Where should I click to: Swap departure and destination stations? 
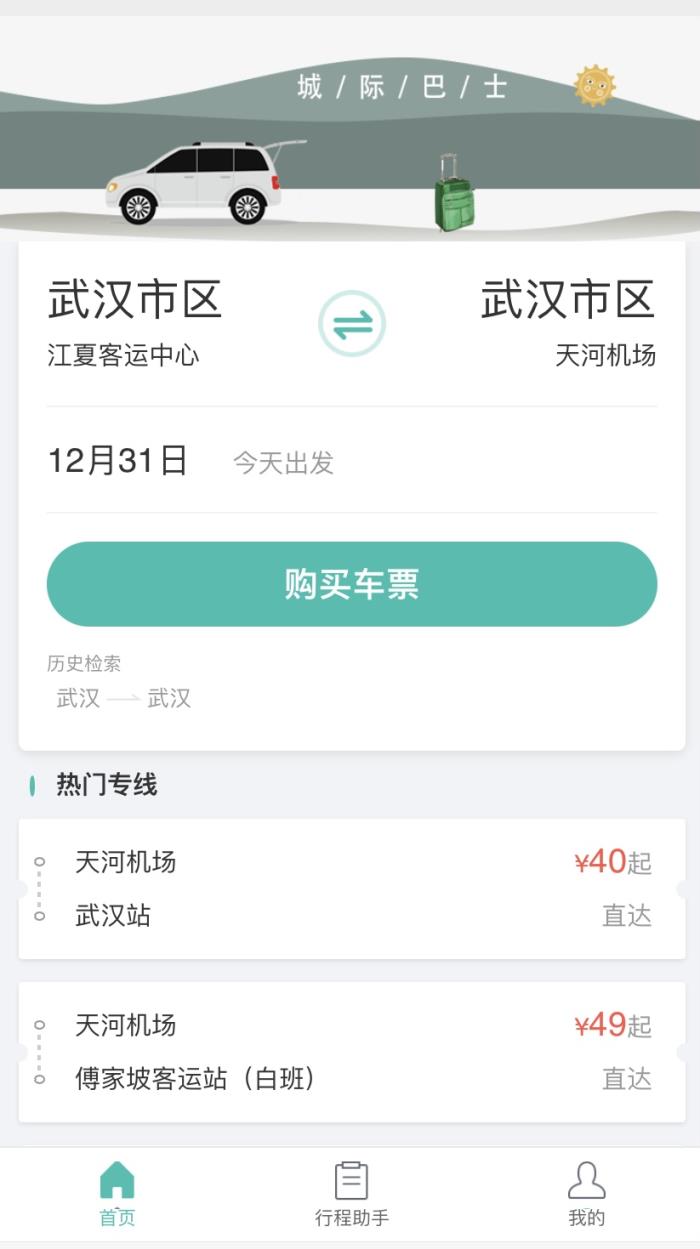(x=351, y=324)
